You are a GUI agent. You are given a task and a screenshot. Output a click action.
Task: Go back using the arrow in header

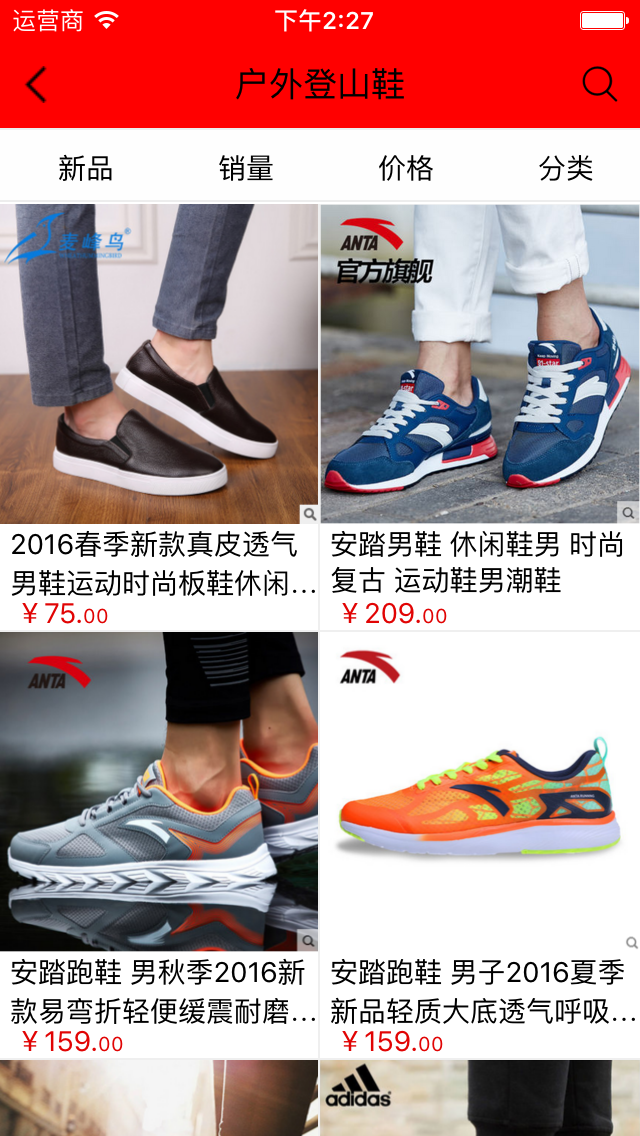click(x=36, y=85)
